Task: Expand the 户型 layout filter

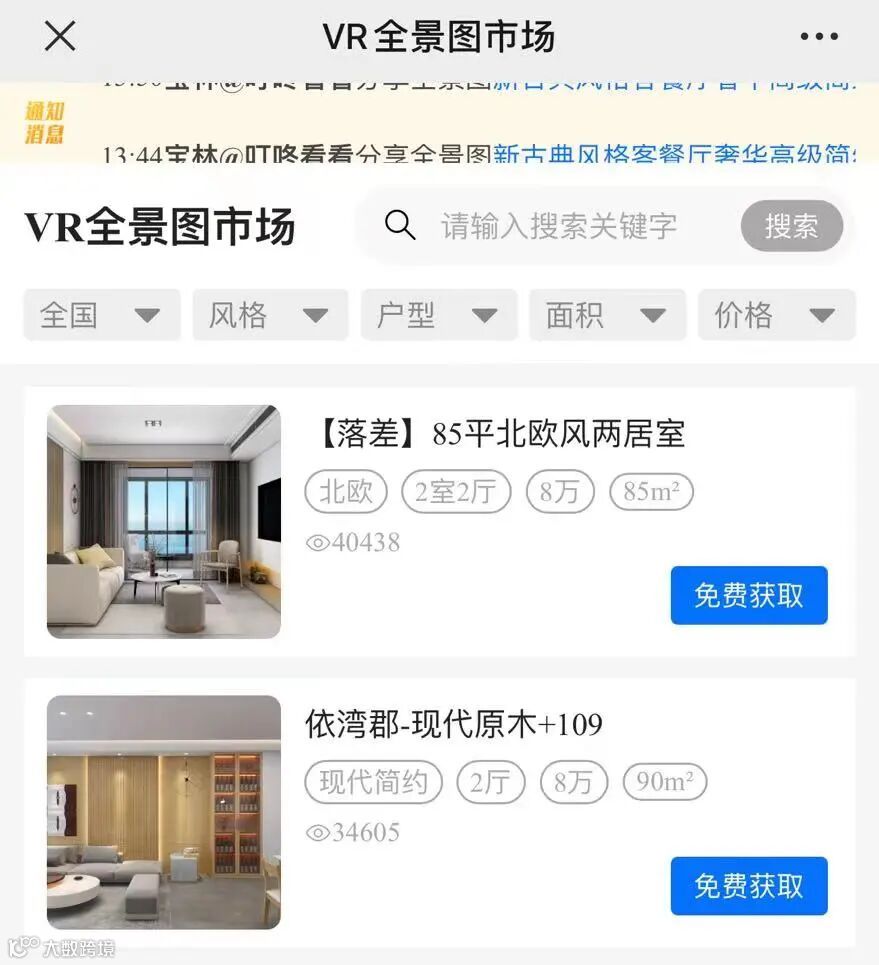Action: pos(438,315)
